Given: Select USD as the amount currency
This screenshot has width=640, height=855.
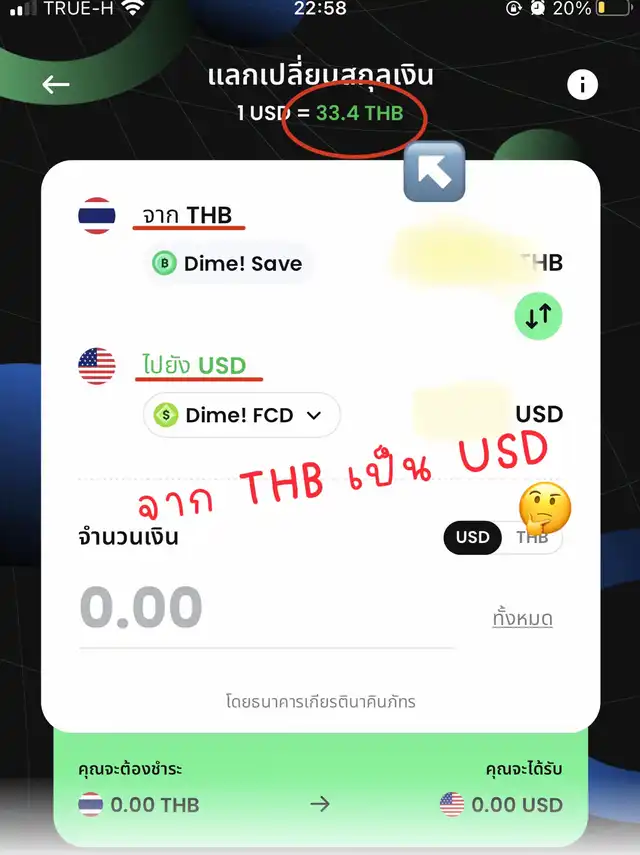Looking at the screenshot, I should 473,537.
